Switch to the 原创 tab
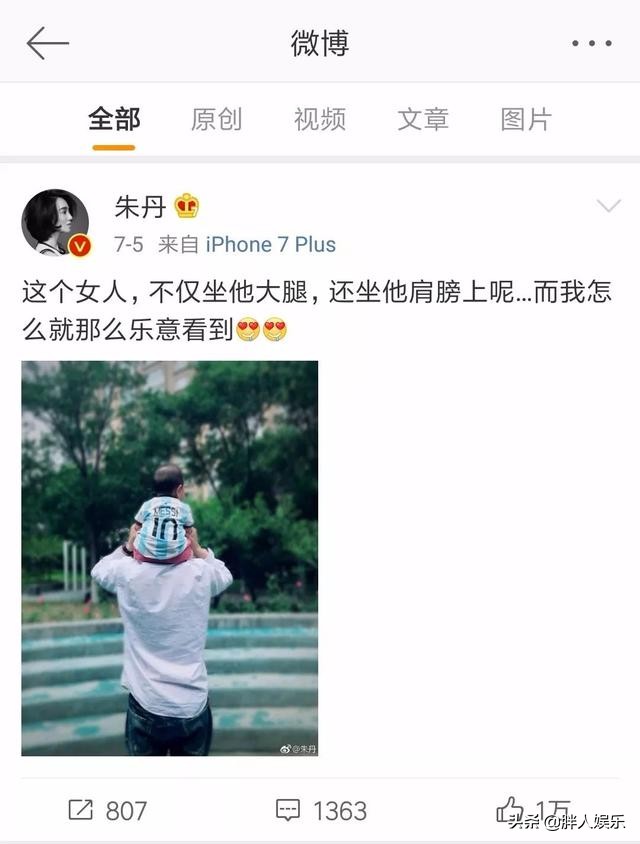Screen dimensions: 640x844 pyautogui.click(x=216, y=120)
